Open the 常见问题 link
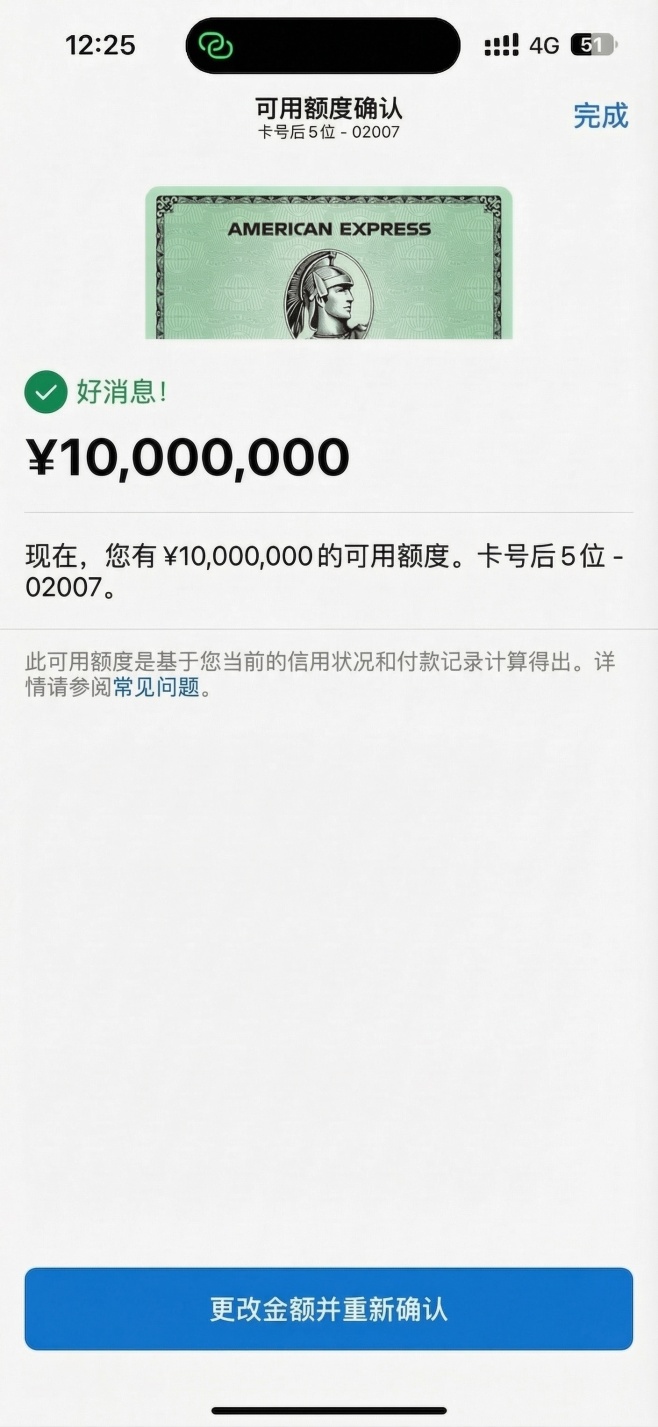The image size is (658, 1427). [x=156, y=688]
